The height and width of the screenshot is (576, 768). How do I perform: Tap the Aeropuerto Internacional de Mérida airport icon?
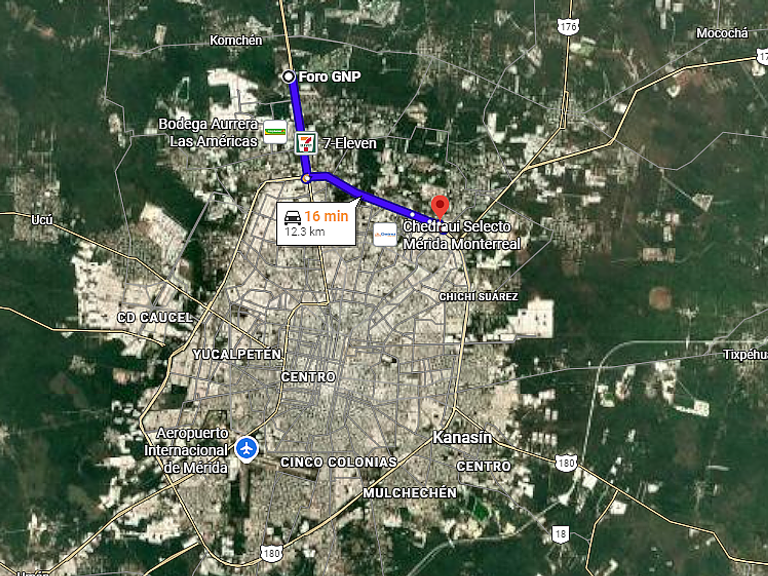[245, 449]
